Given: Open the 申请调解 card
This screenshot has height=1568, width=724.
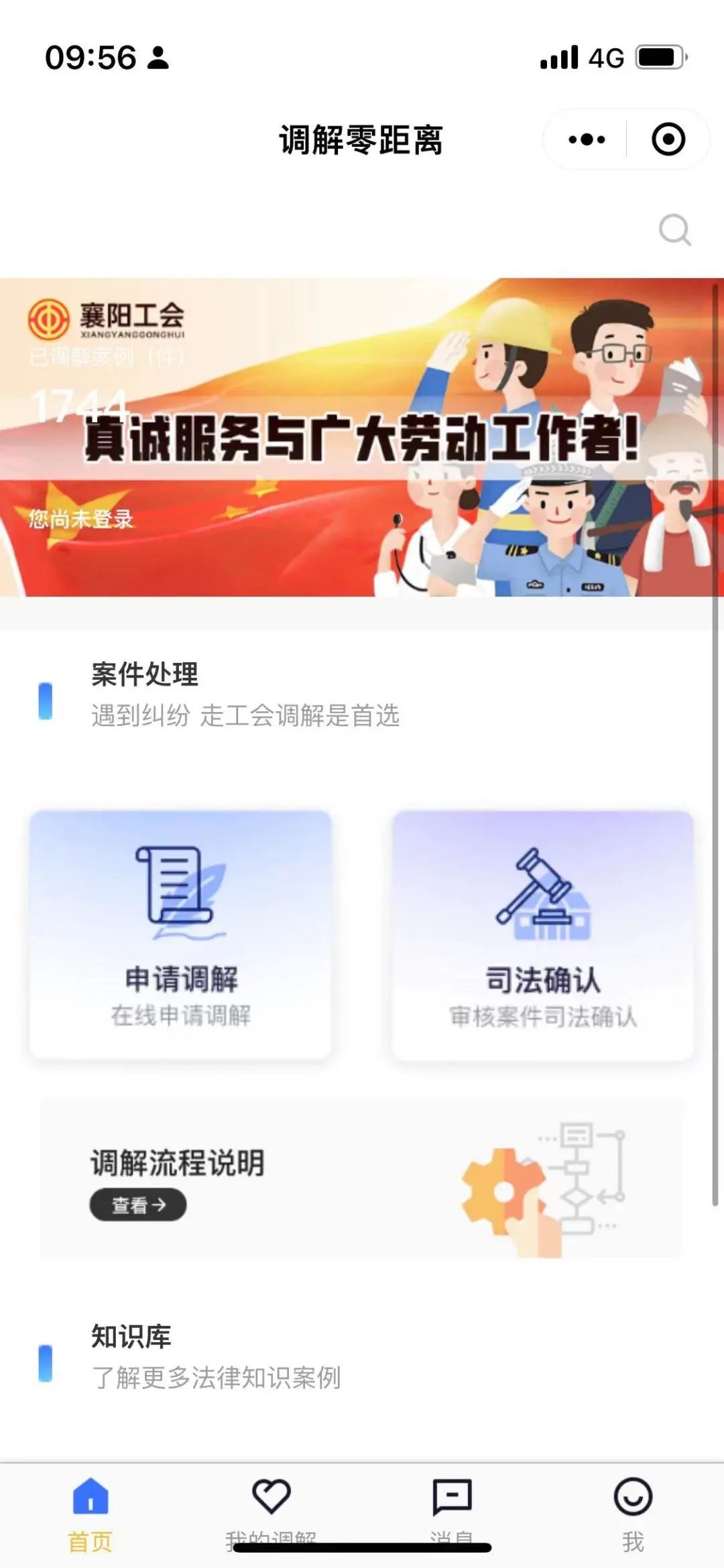Looking at the screenshot, I should [181, 934].
